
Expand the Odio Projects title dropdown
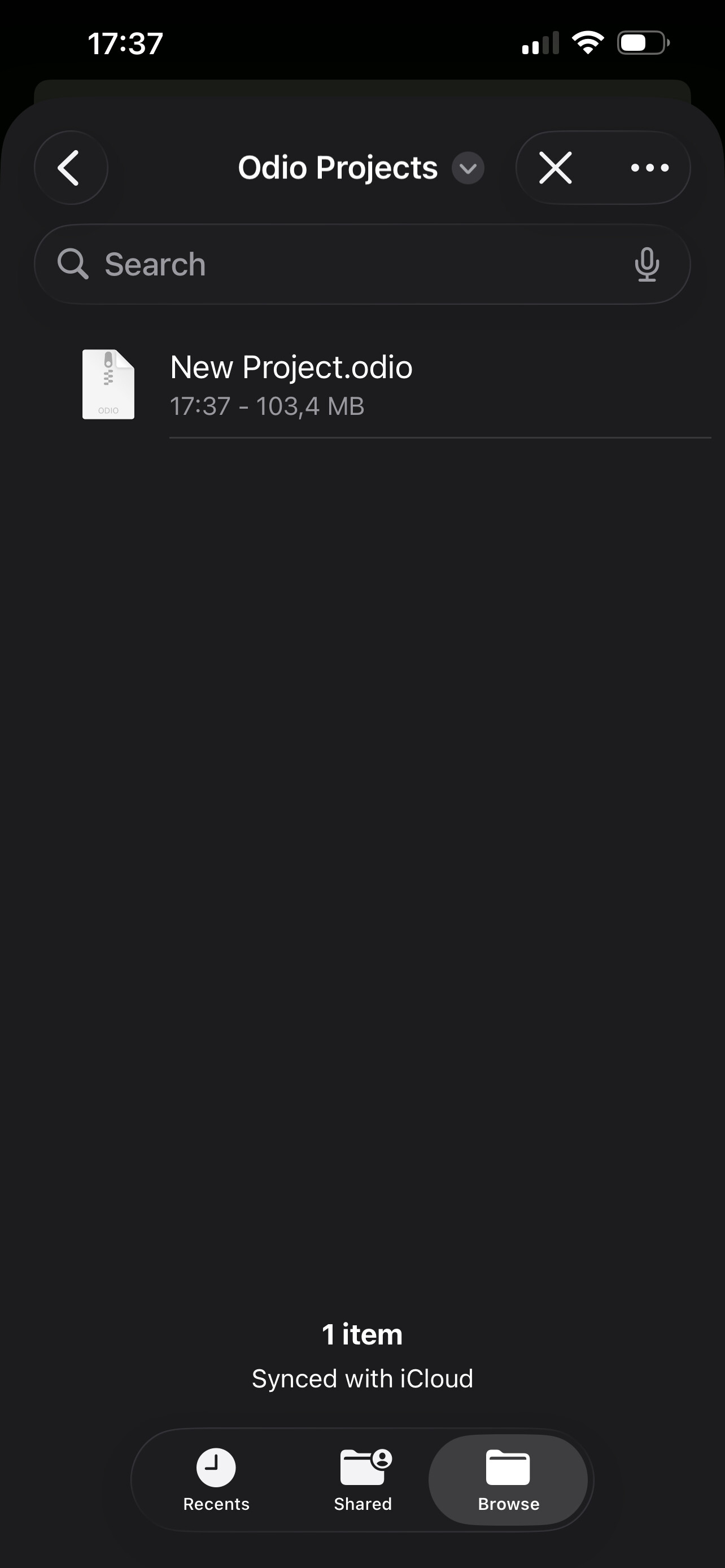pyautogui.click(x=468, y=168)
